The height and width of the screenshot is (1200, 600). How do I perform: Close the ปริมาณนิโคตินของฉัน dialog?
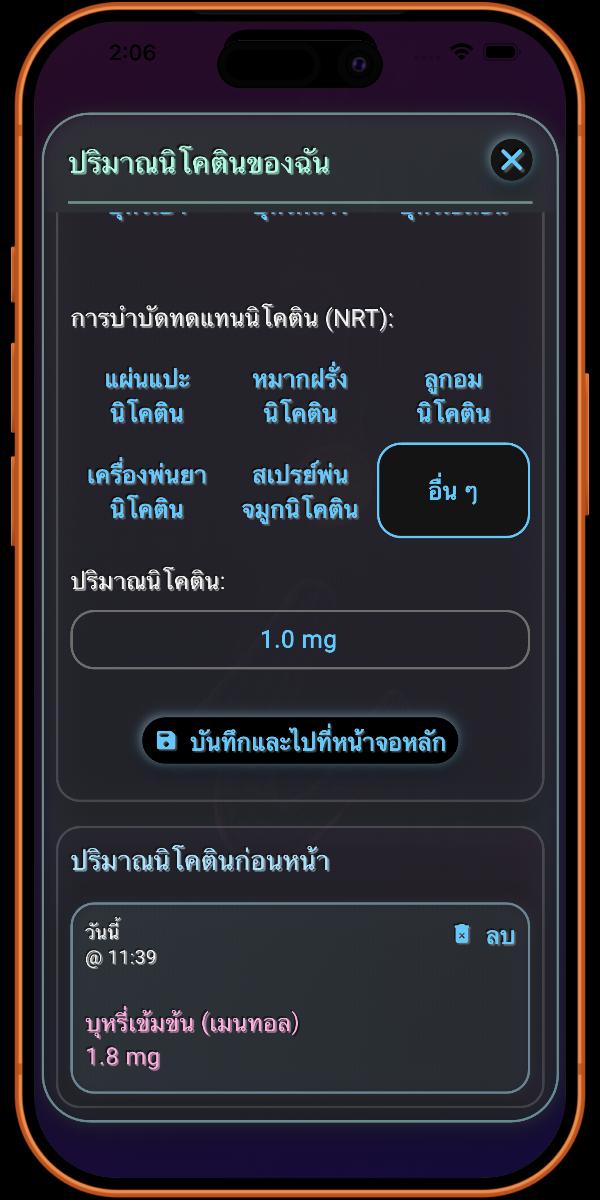512,160
